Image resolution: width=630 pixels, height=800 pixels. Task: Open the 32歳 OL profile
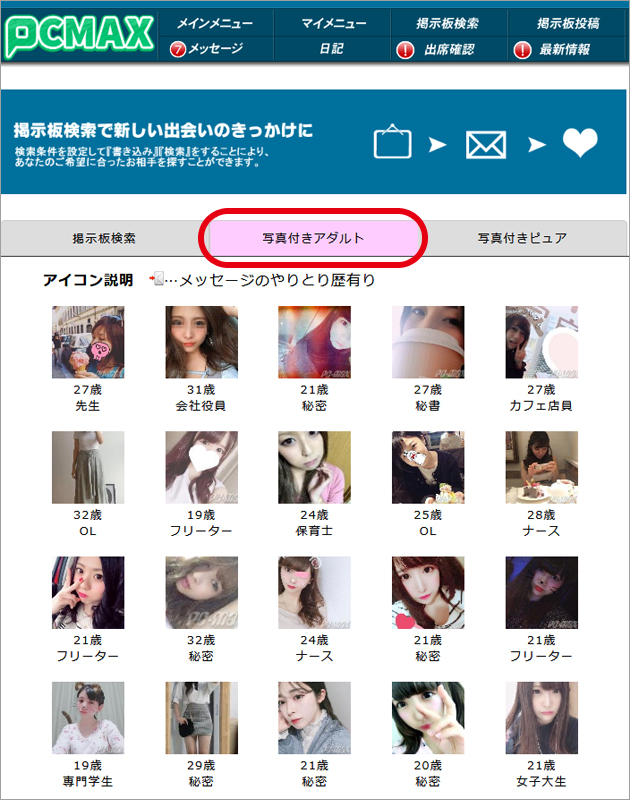point(88,468)
